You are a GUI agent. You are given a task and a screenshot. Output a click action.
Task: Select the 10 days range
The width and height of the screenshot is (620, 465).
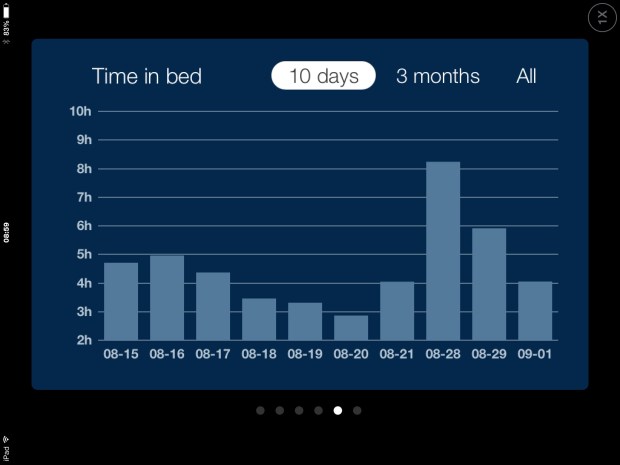point(323,76)
